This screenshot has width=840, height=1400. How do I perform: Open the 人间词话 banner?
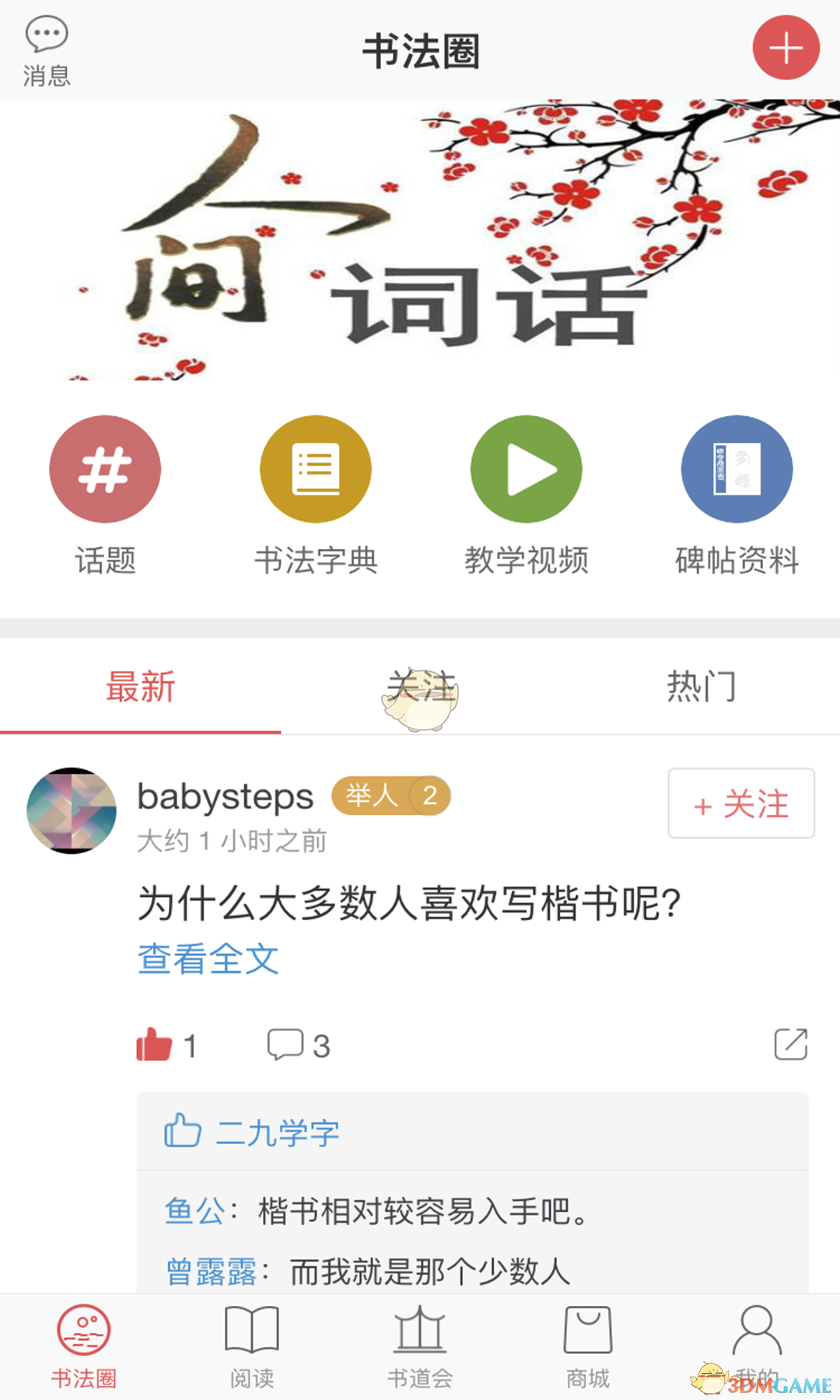420,240
